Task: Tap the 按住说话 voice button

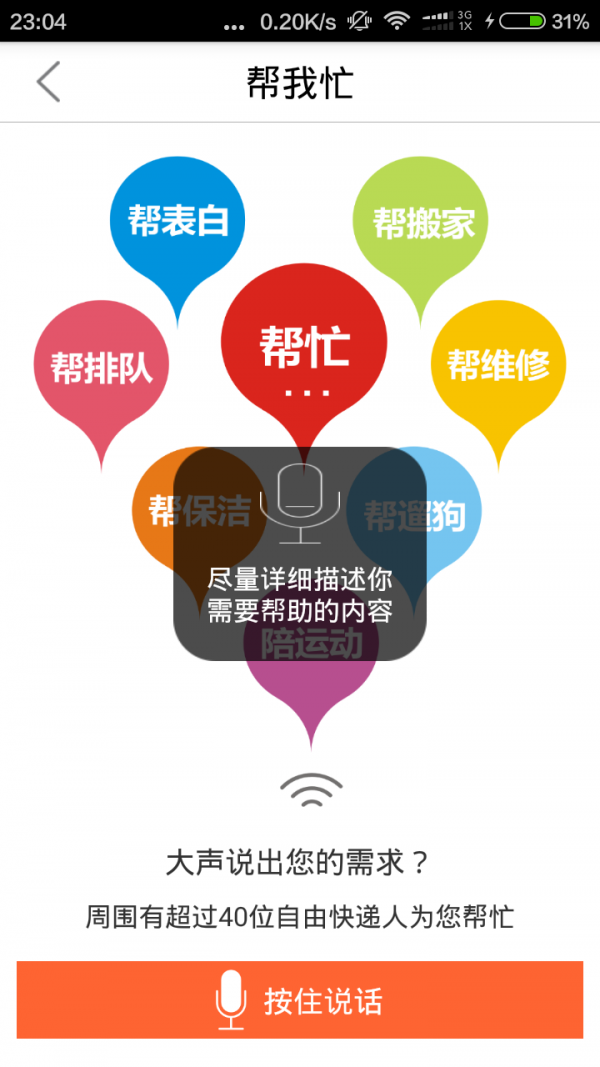Action: (300, 1000)
